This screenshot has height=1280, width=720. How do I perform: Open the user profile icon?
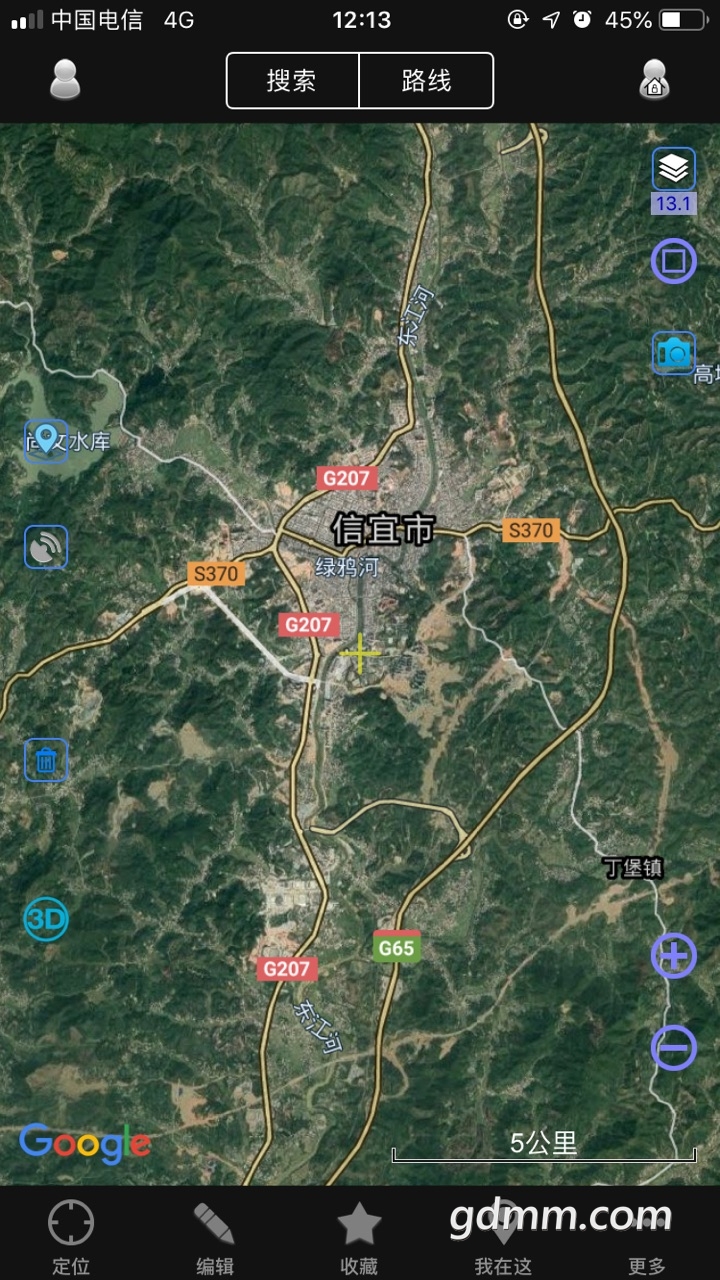coord(65,80)
